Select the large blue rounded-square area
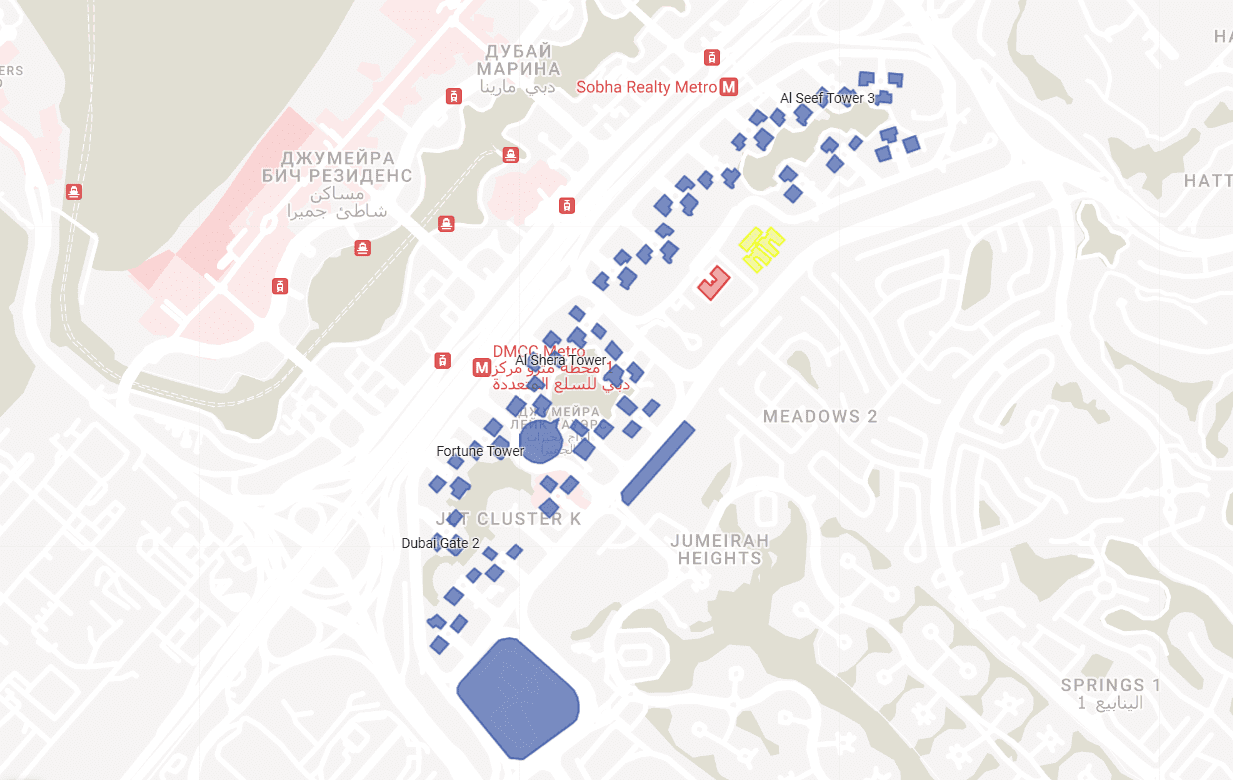 pos(517,696)
